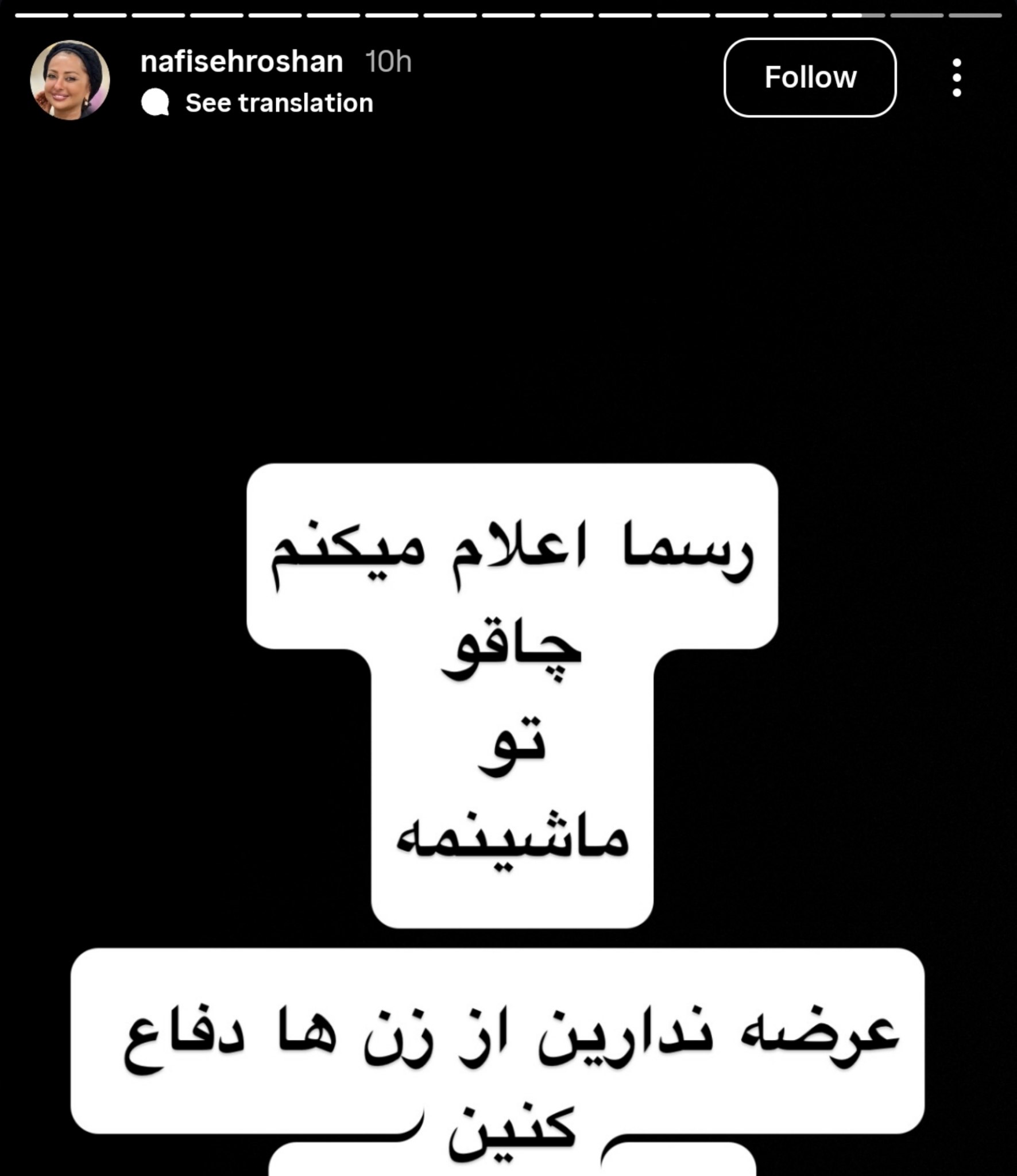The image size is (1017, 1176).
Task: Open nafisehroshan's profile picture
Action: [70, 80]
